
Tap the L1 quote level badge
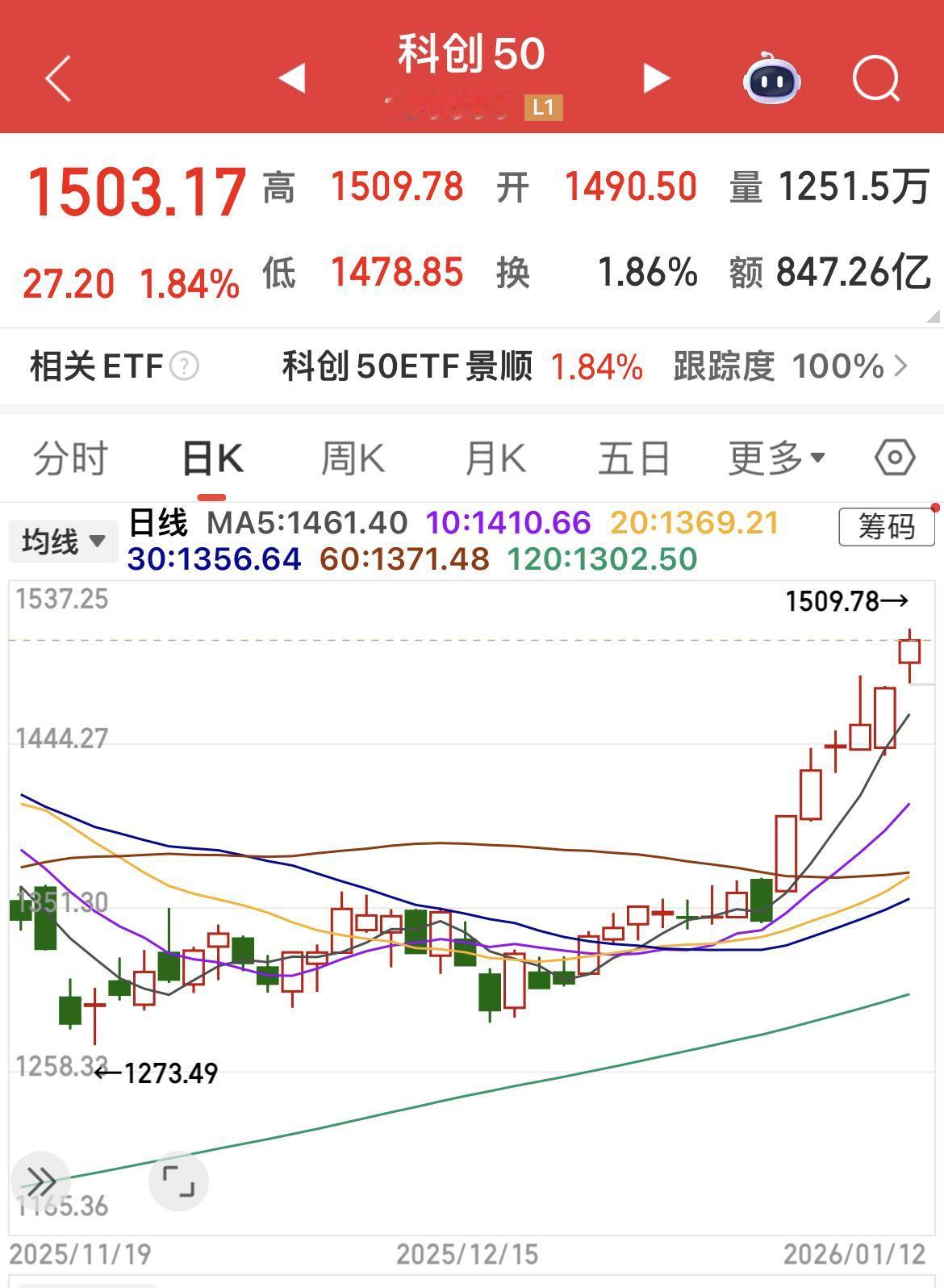(543, 106)
